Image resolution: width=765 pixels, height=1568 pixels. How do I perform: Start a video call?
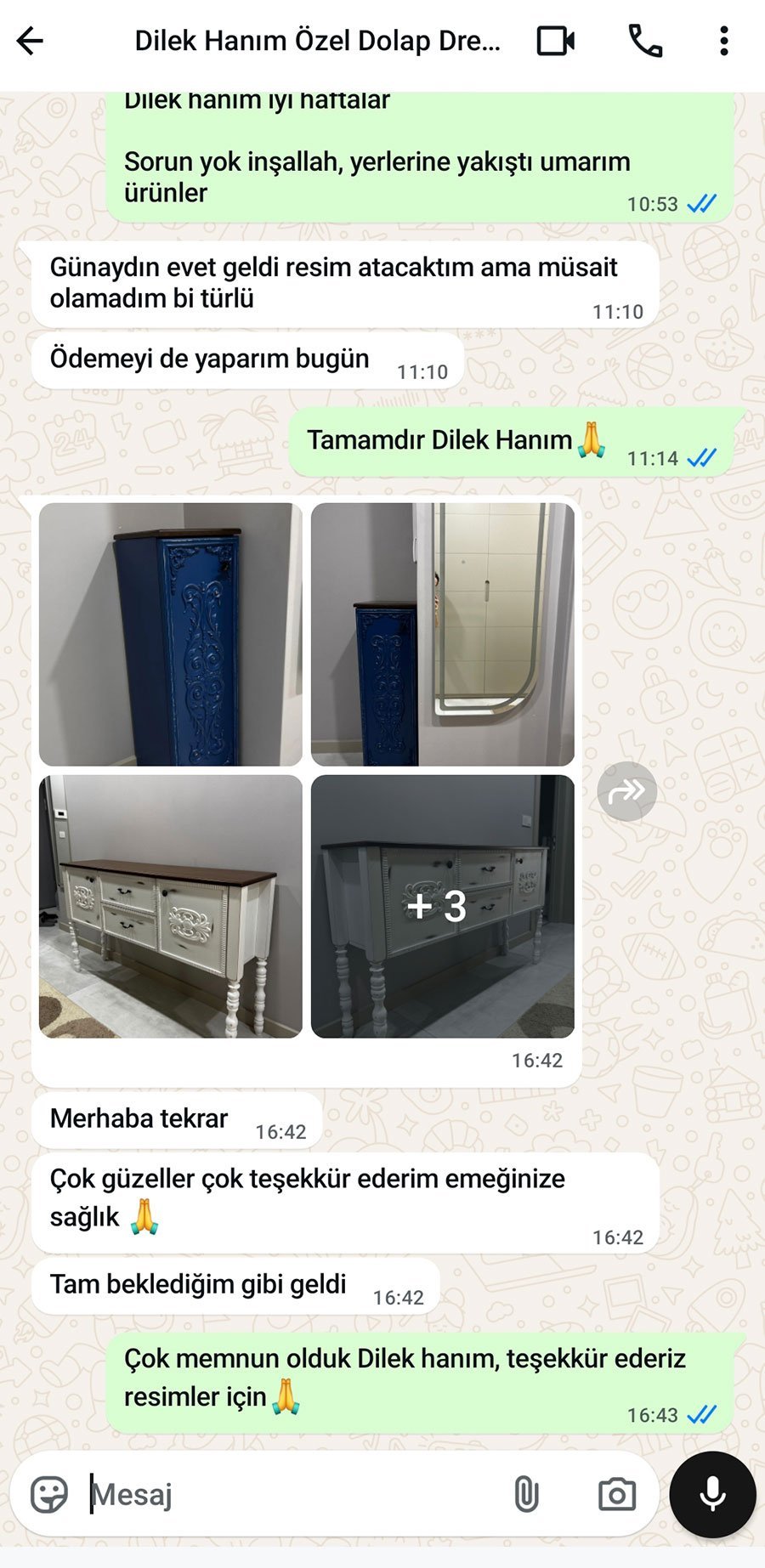click(556, 41)
